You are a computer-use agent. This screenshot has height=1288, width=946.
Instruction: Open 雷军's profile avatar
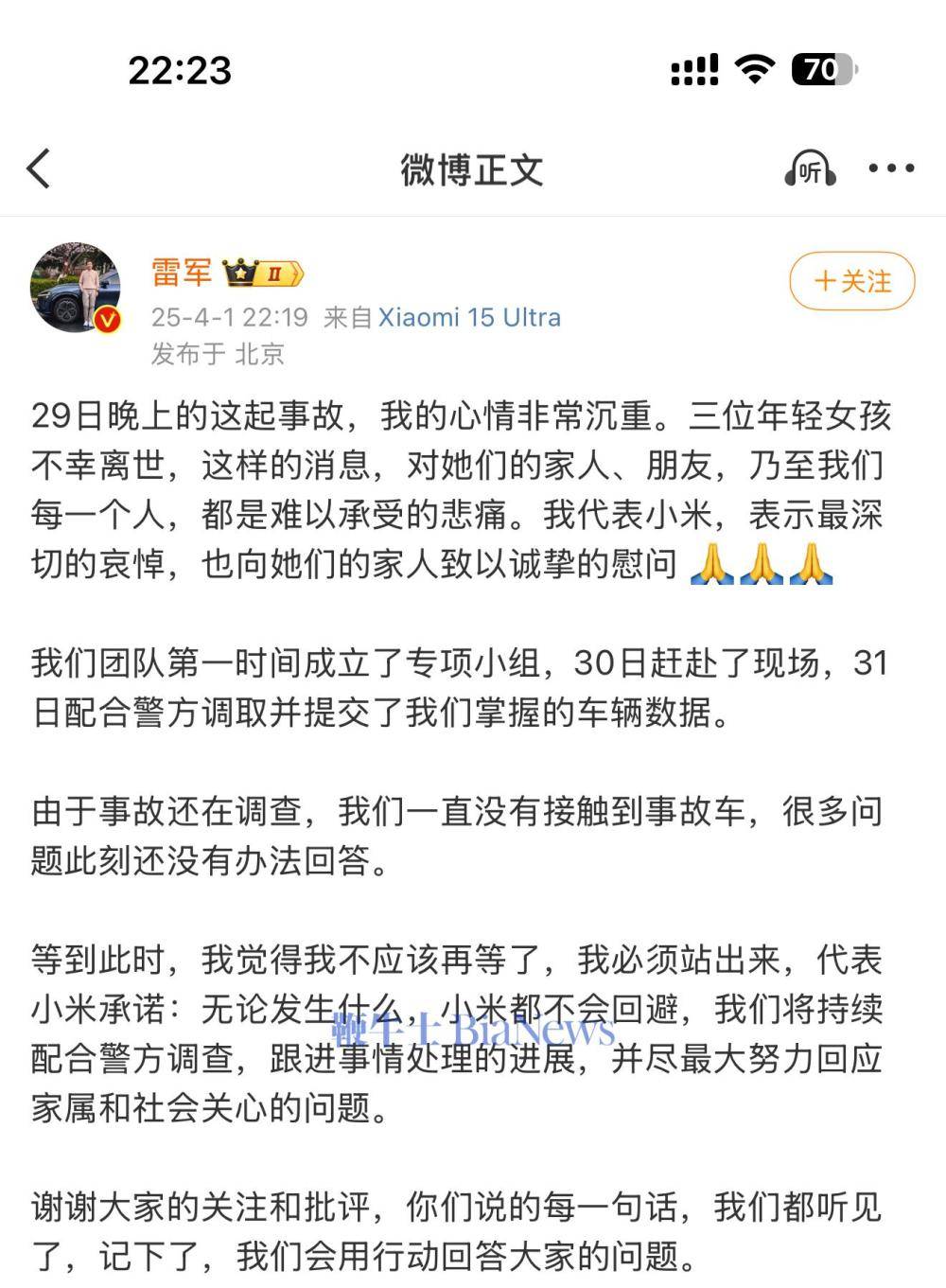point(76,288)
